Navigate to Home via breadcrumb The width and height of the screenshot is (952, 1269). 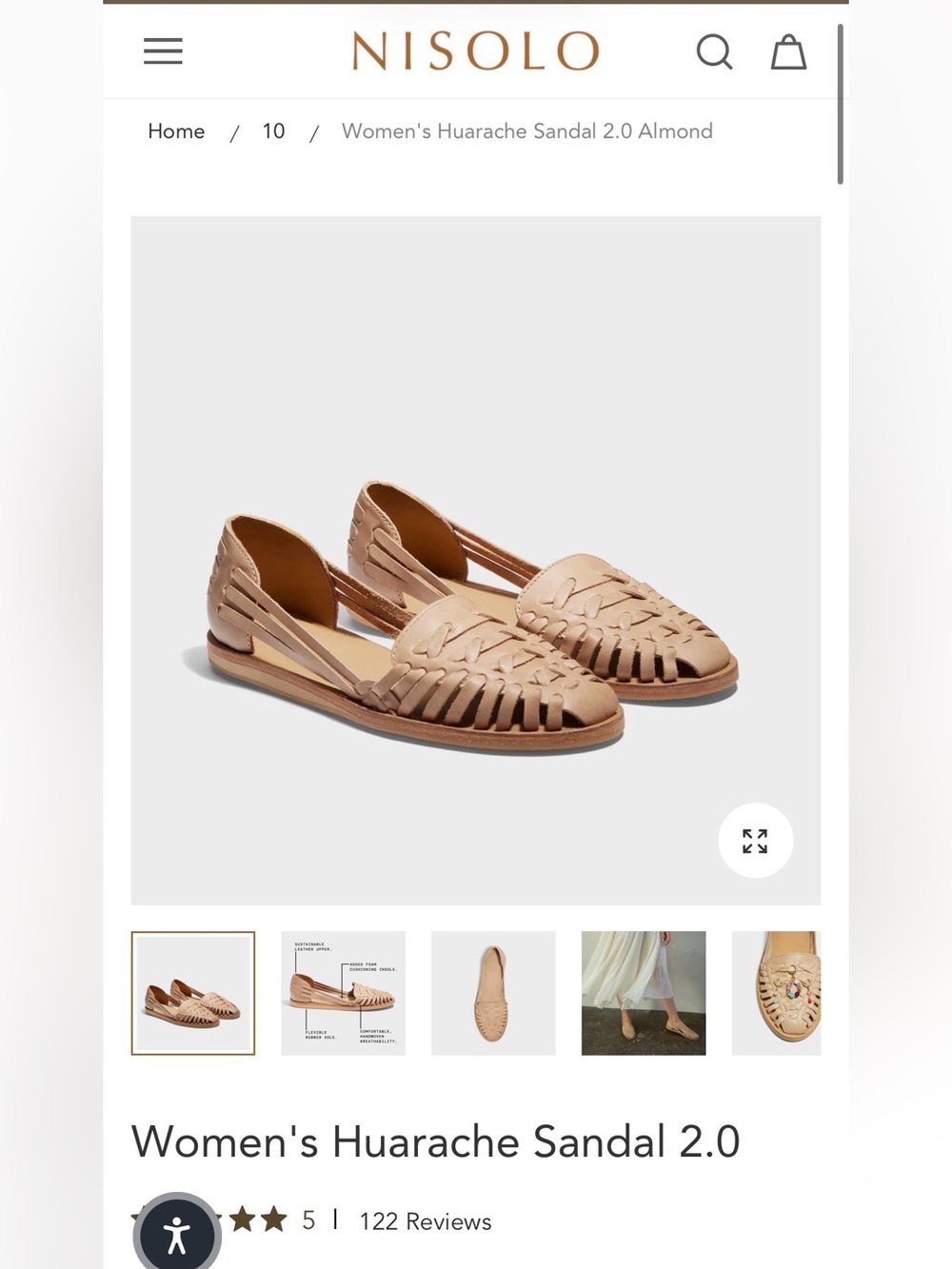[x=176, y=131]
